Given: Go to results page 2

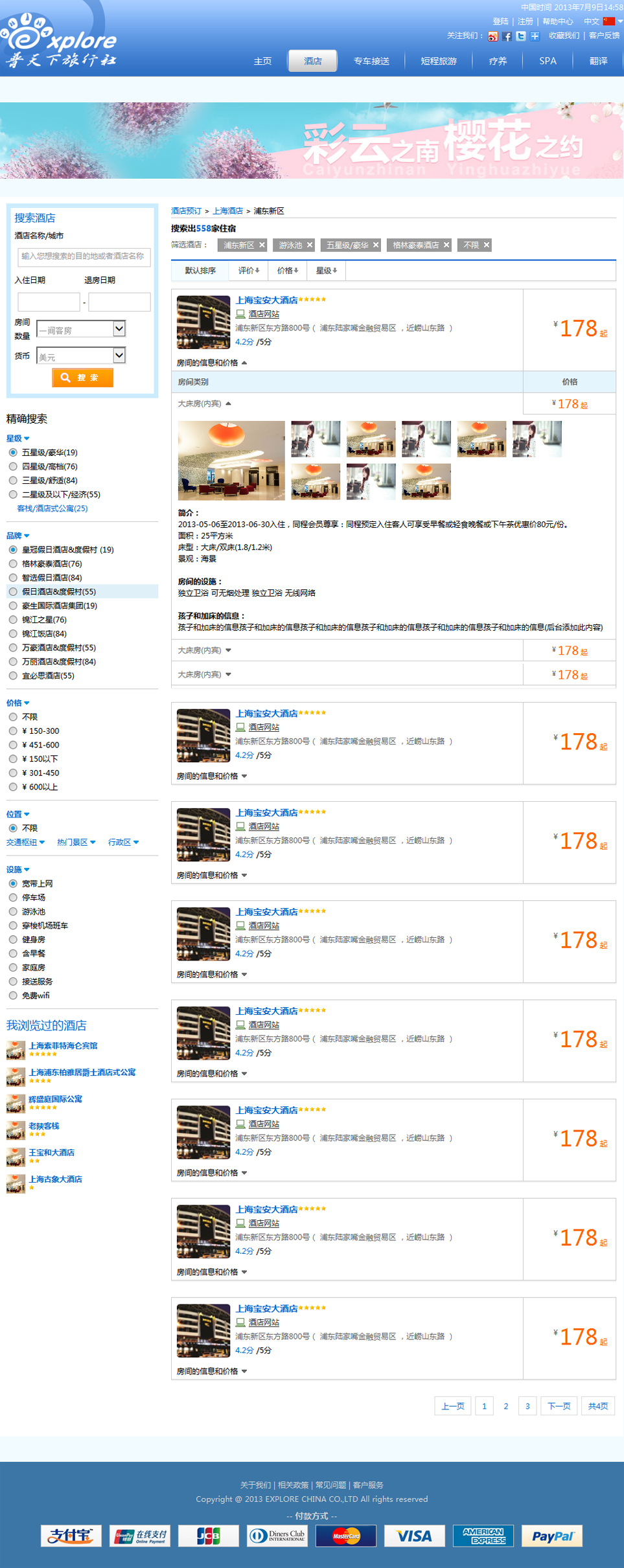Looking at the screenshot, I should [x=506, y=1406].
